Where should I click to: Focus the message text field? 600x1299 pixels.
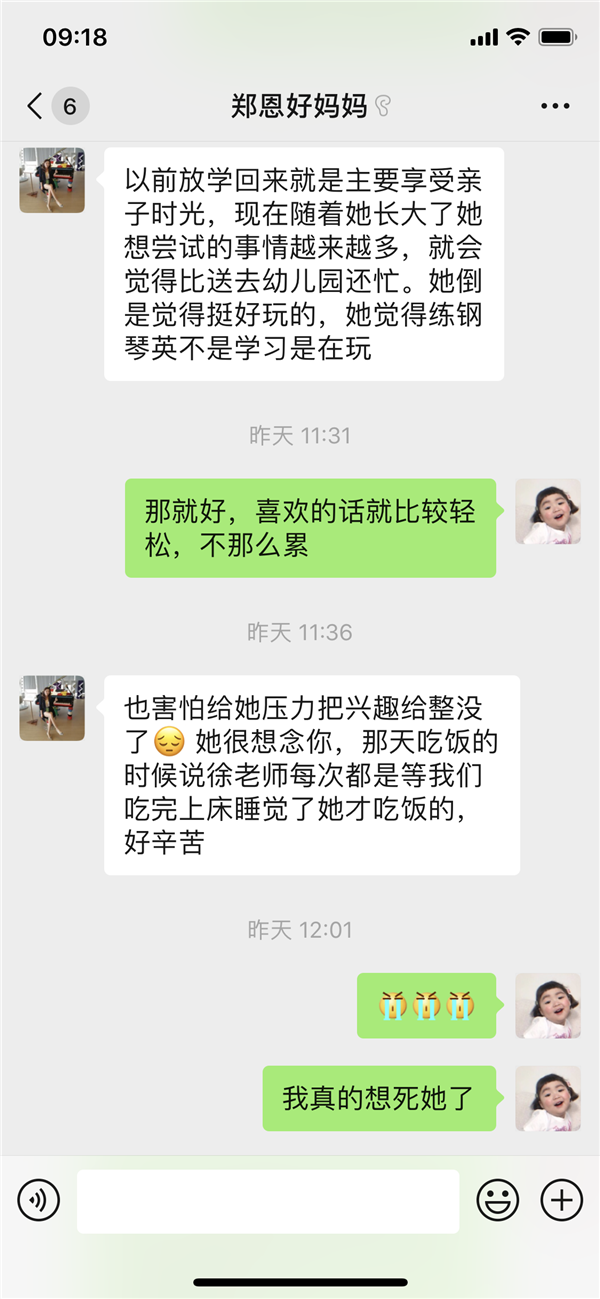pyautogui.click(x=267, y=1200)
